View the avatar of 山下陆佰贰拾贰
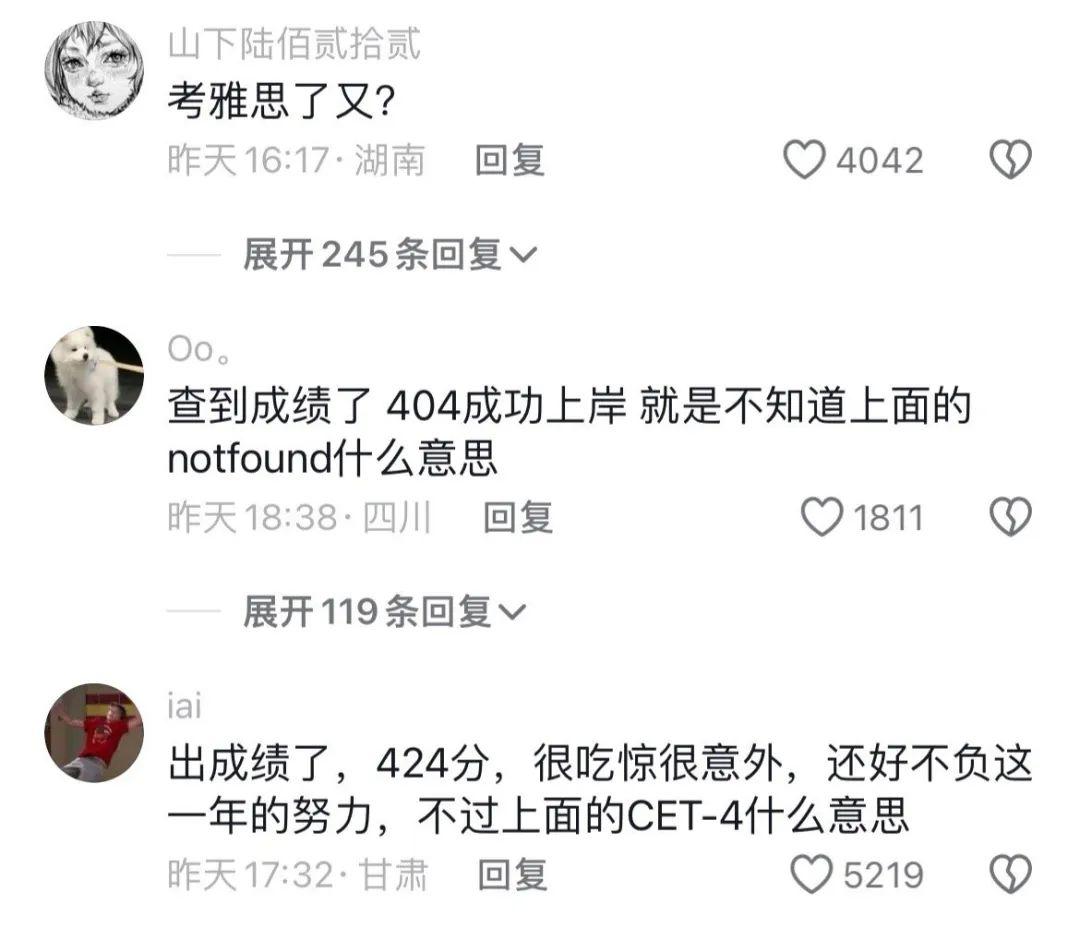This screenshot has width=1080, height=941. pyautogui.click(x=94, y=70)
